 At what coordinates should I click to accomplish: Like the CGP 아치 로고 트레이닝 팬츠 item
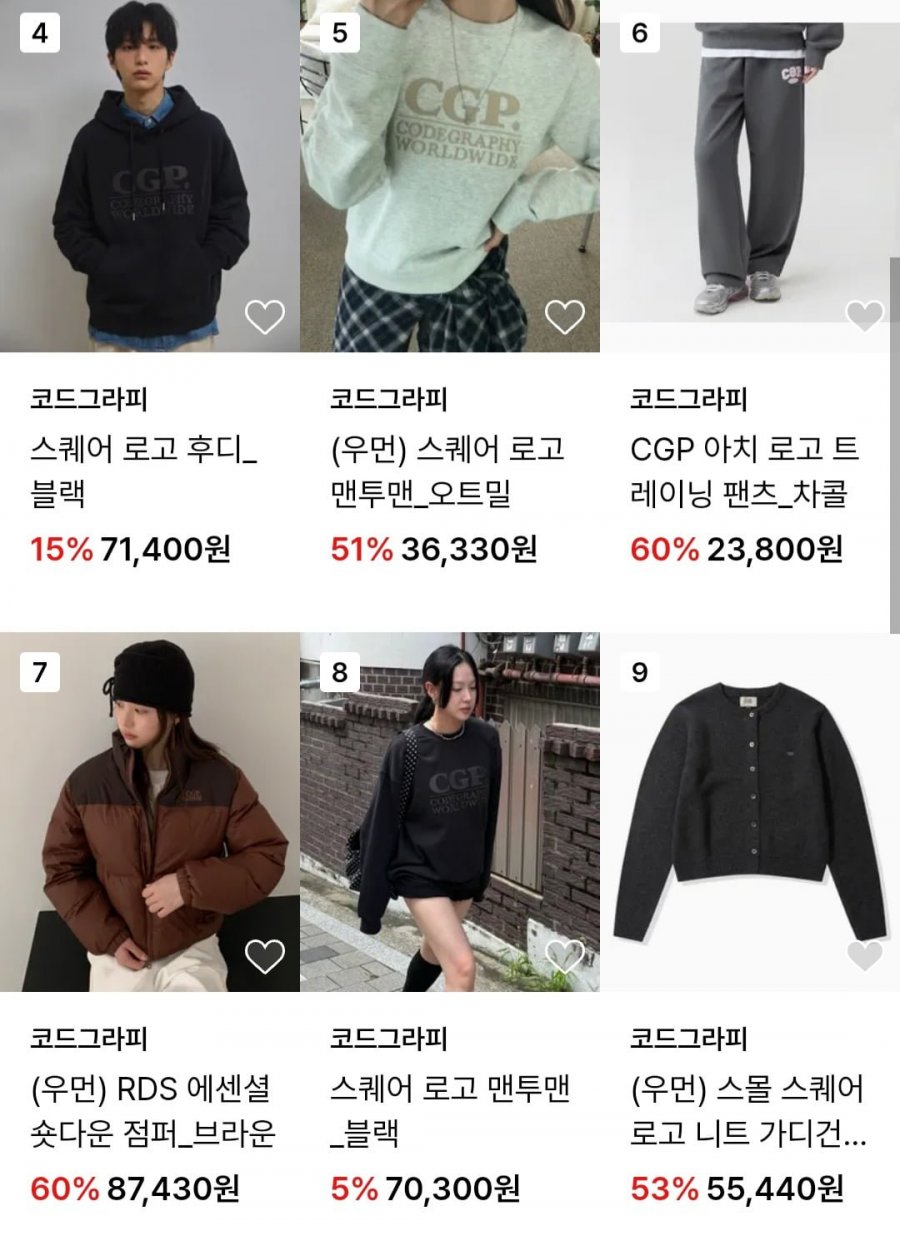coord(864,317)
